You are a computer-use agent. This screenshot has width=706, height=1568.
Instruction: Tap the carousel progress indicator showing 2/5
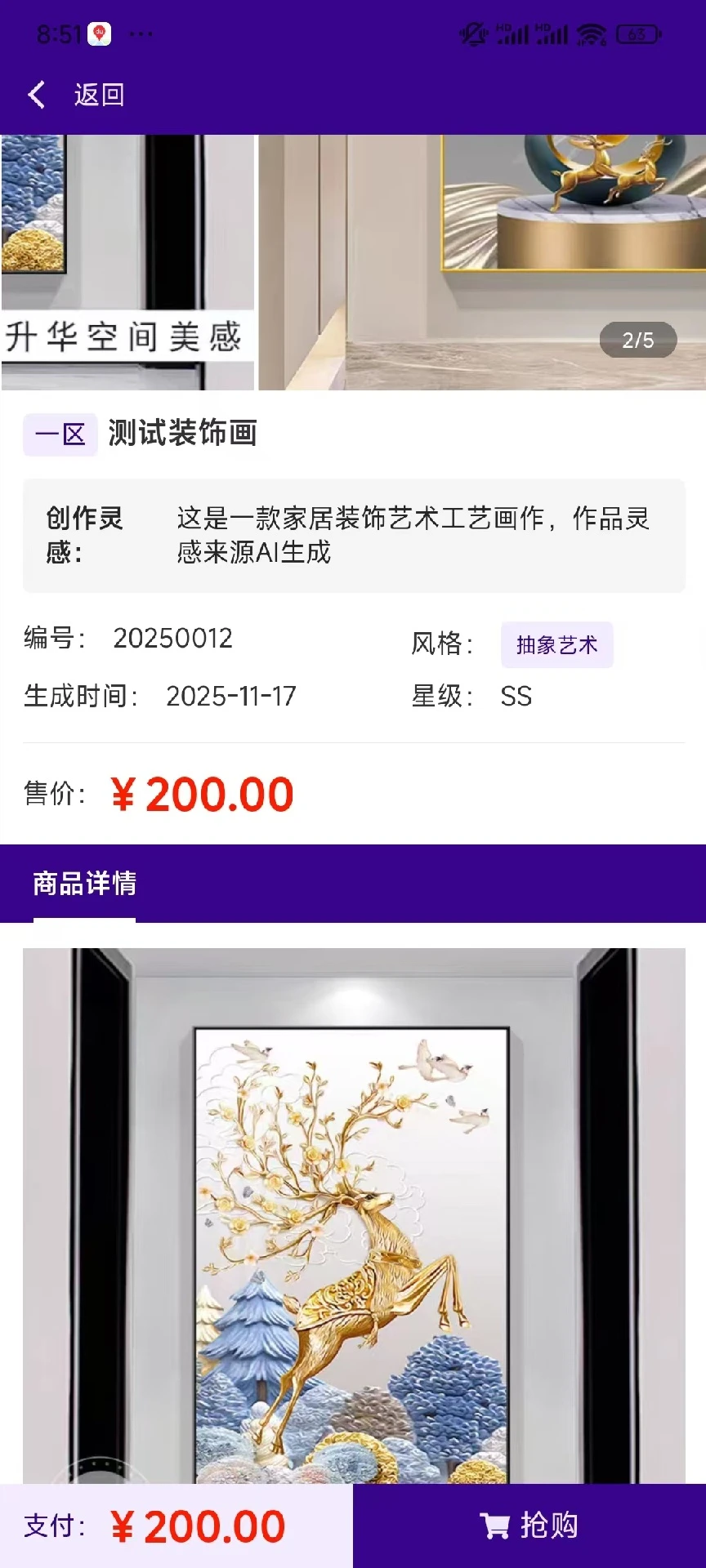tap(637, 341)
